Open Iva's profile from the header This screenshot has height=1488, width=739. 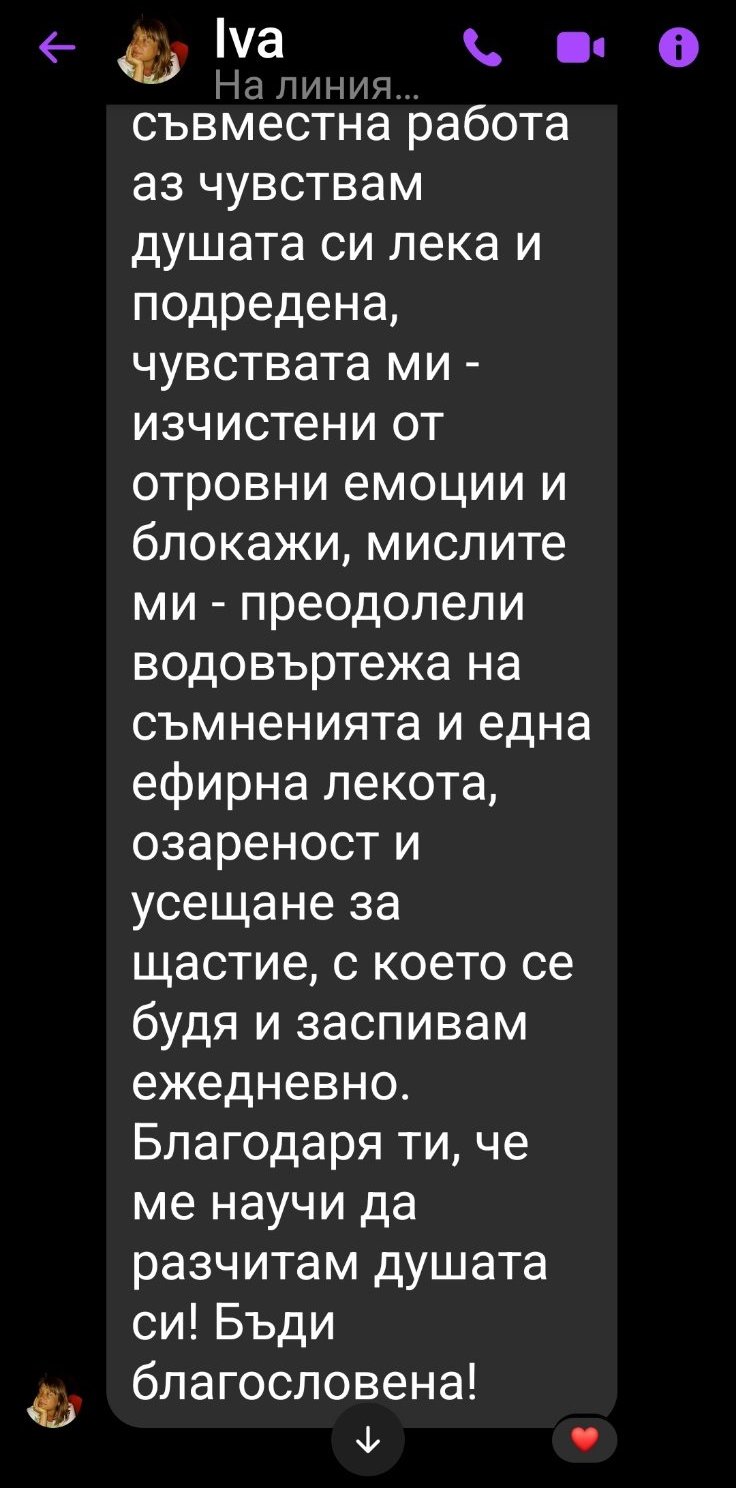[x=152, y=50]
